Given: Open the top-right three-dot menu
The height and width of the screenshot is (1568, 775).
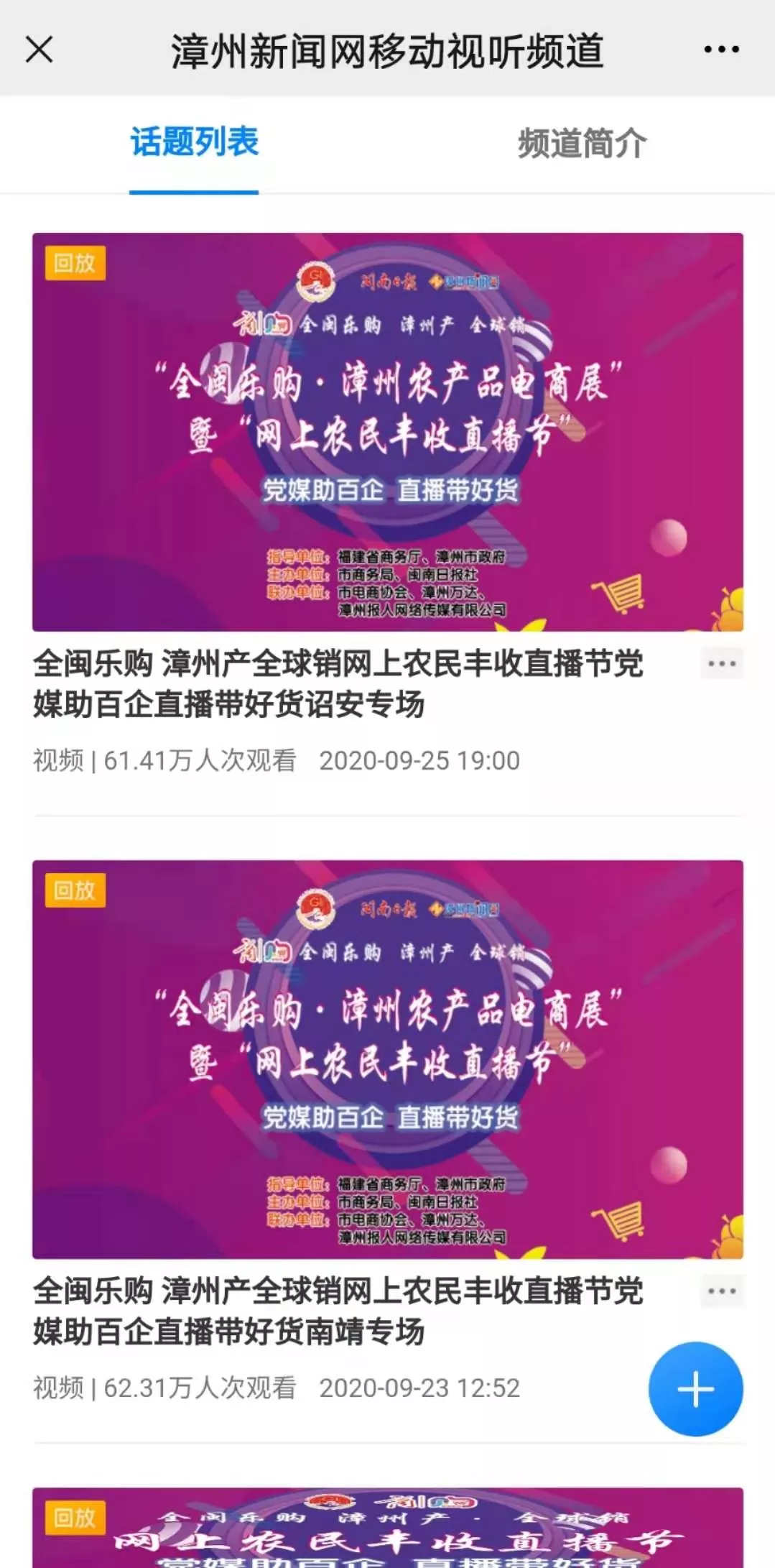Looking at the screenshot, I should coord(721,50).
